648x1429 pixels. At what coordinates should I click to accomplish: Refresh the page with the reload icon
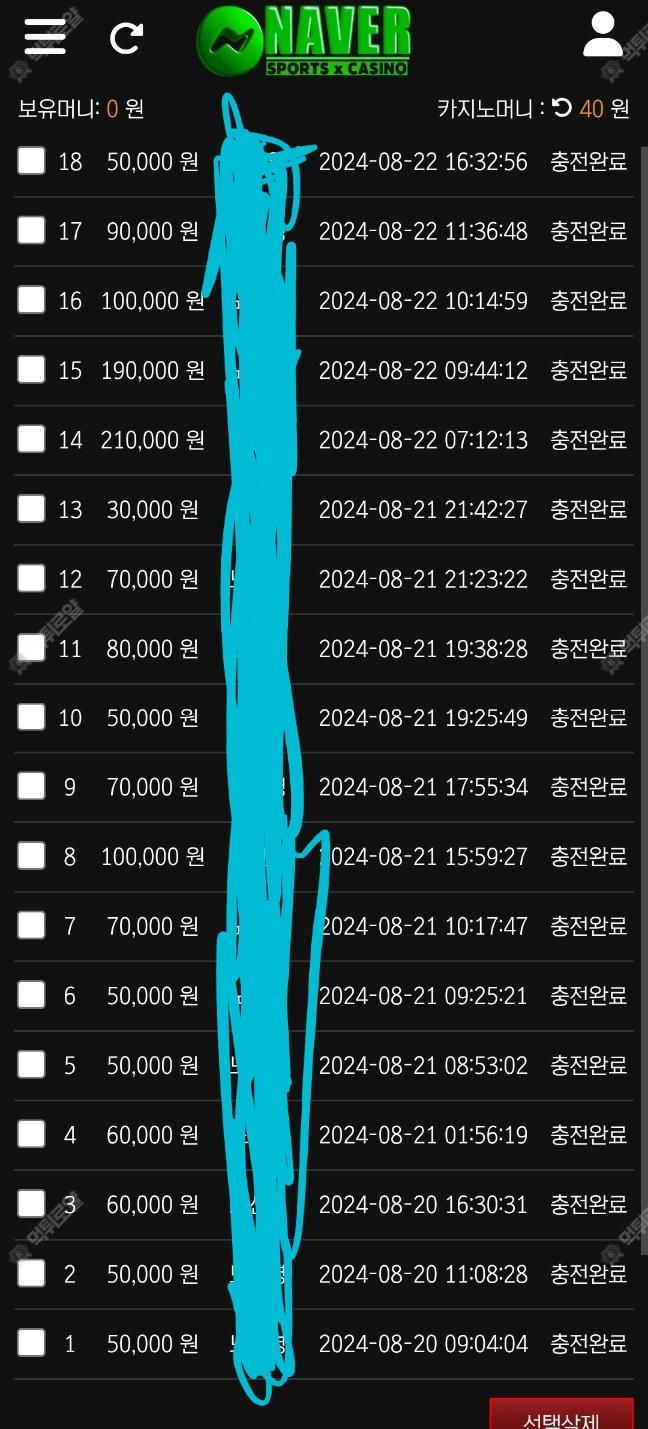(x=126, y=38)
